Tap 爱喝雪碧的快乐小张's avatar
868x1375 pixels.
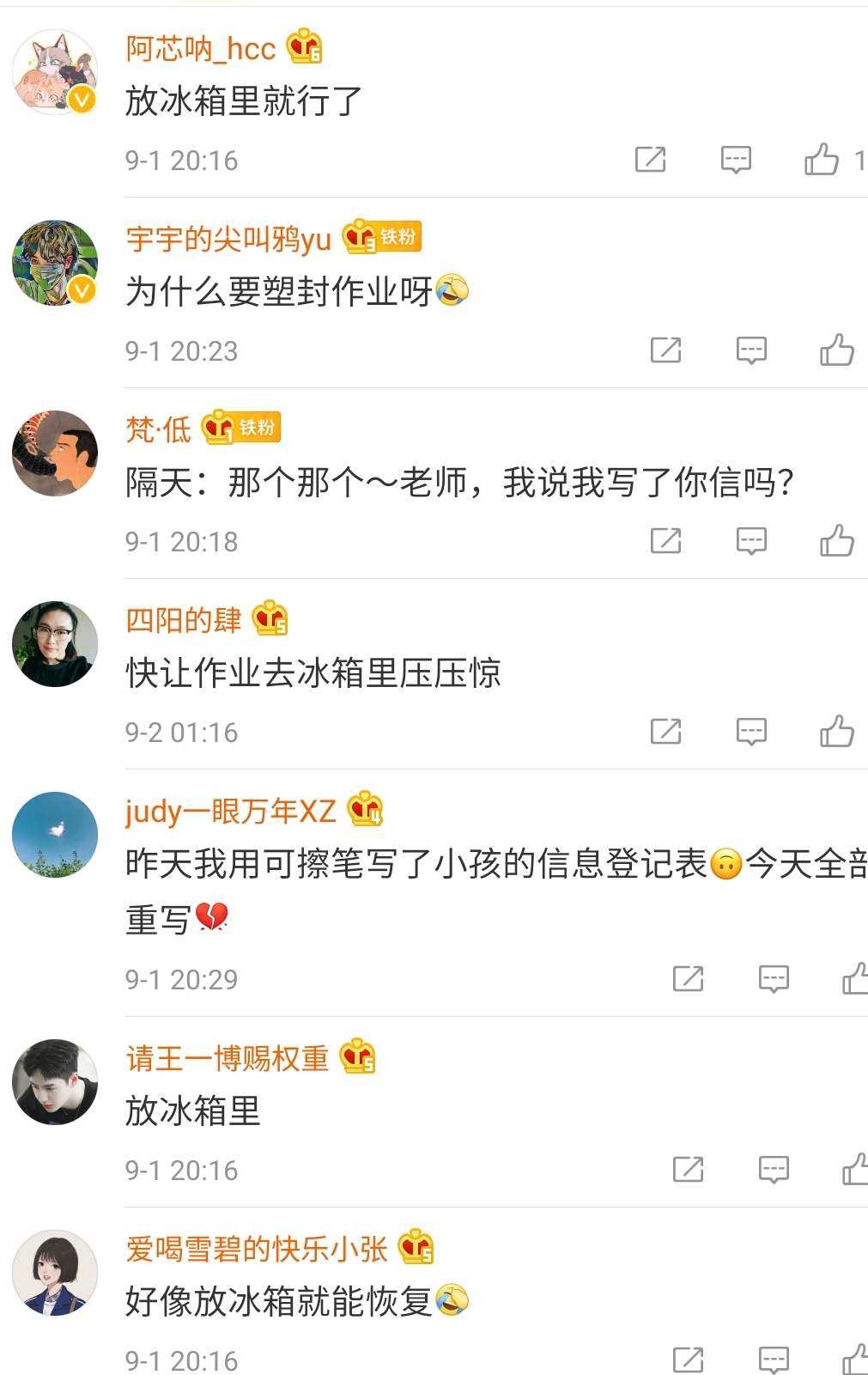[x=54, y=1271]
